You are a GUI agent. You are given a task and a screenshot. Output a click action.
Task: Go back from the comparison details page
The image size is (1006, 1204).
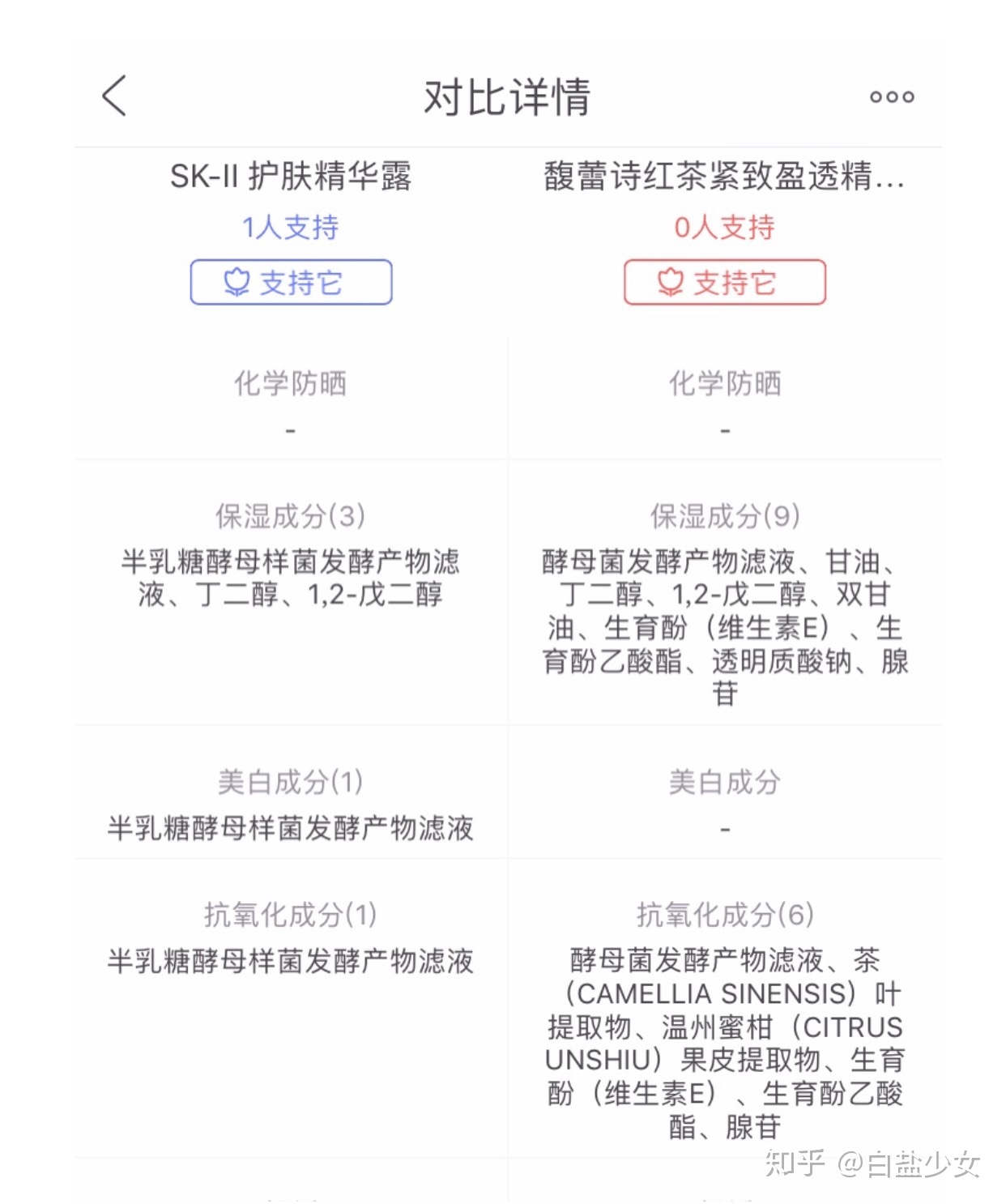tap(114, 96)
